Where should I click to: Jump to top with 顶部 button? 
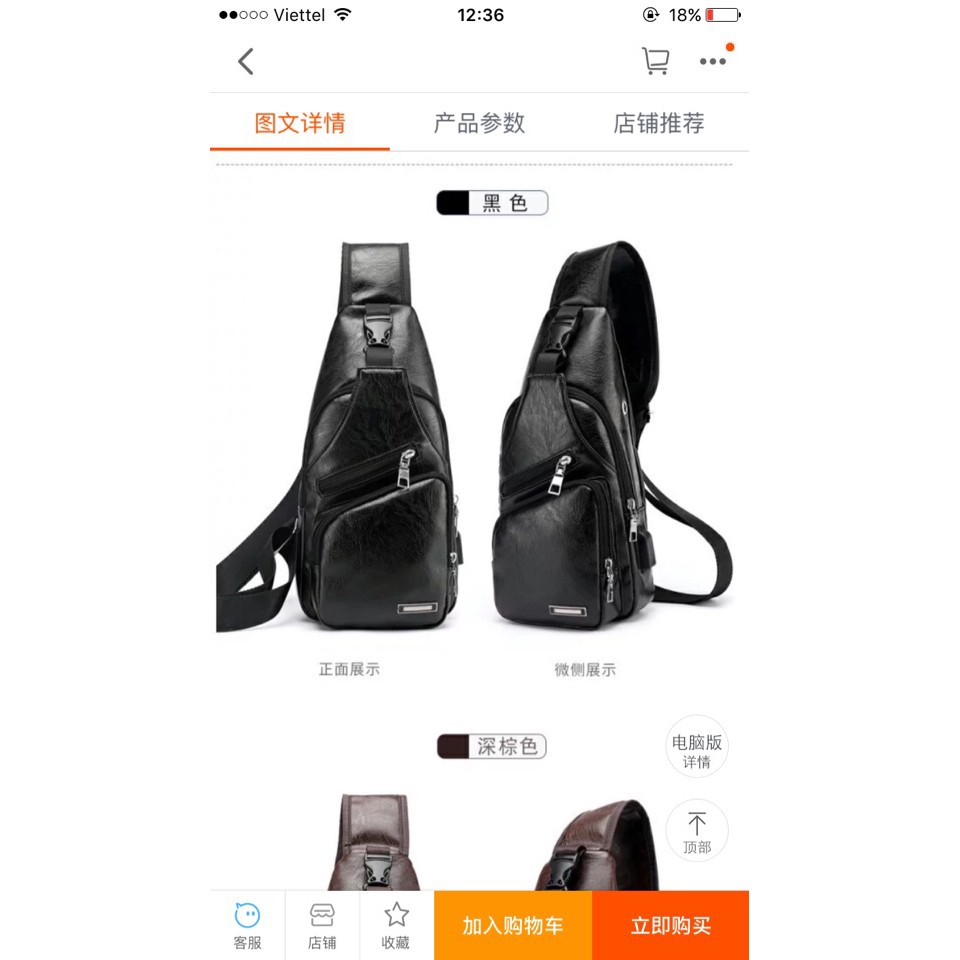coord(697,832)
